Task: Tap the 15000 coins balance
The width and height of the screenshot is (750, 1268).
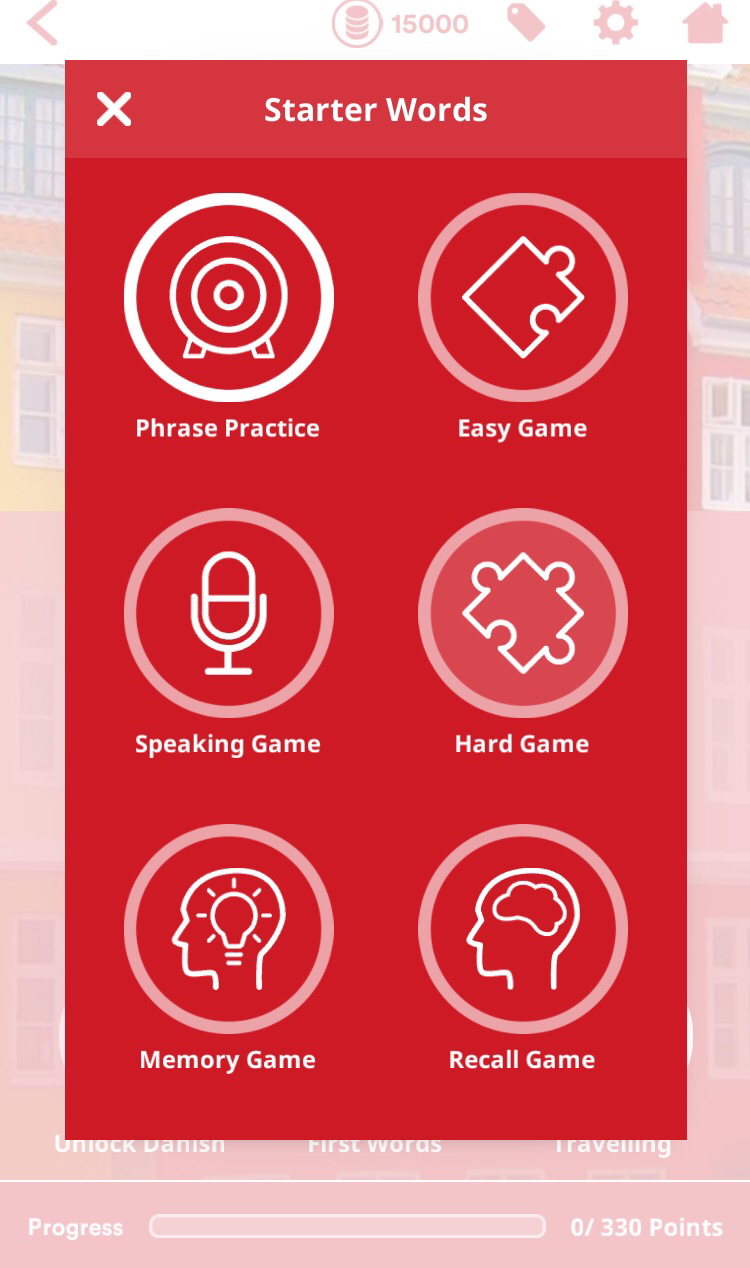Action: click(x=402, y=24)
